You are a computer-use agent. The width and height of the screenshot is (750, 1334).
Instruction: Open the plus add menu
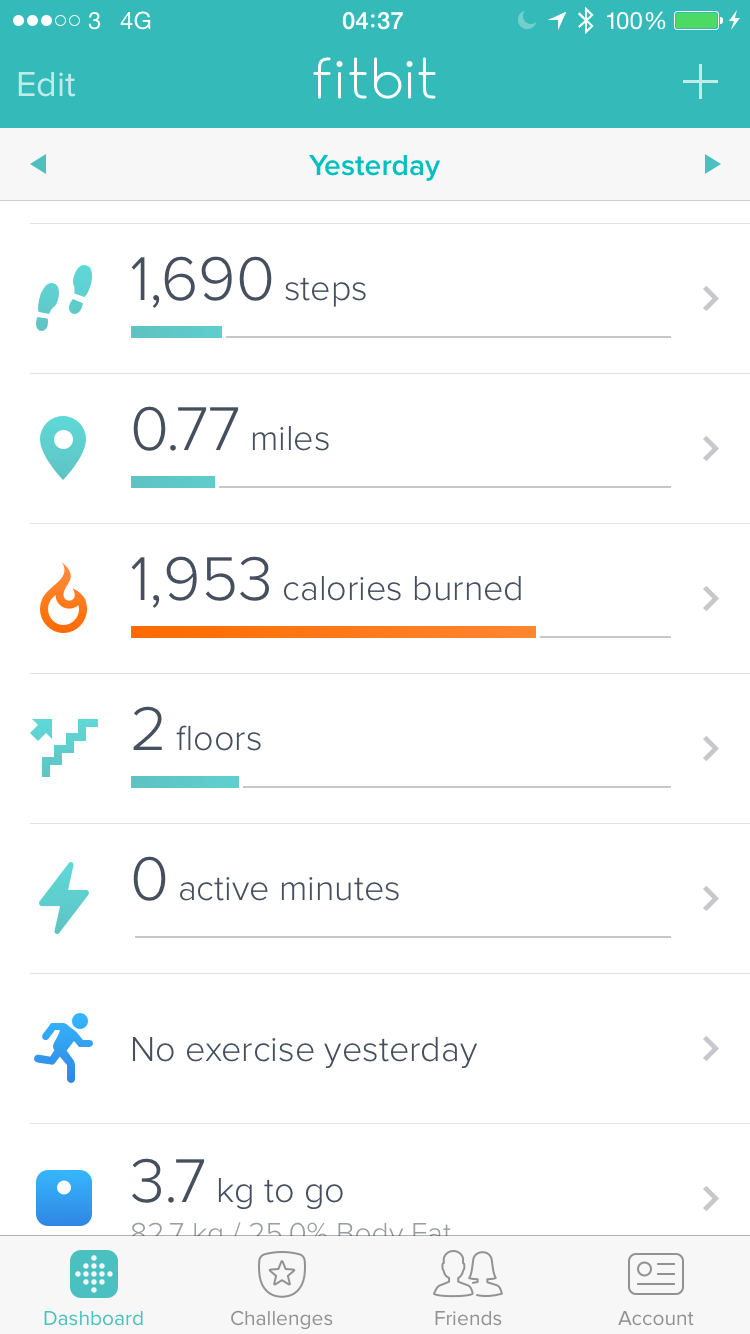(700, 82)
